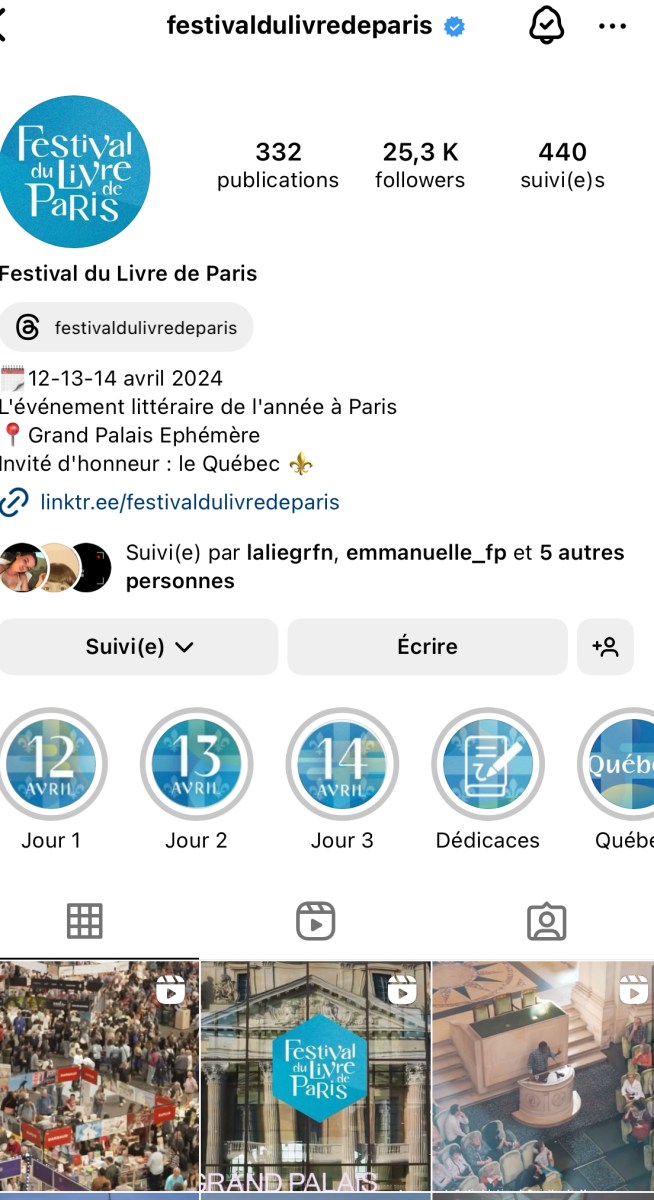Open the three-dot overflow menu
This screenshot has width=654, height=1200.
[612, 27]
